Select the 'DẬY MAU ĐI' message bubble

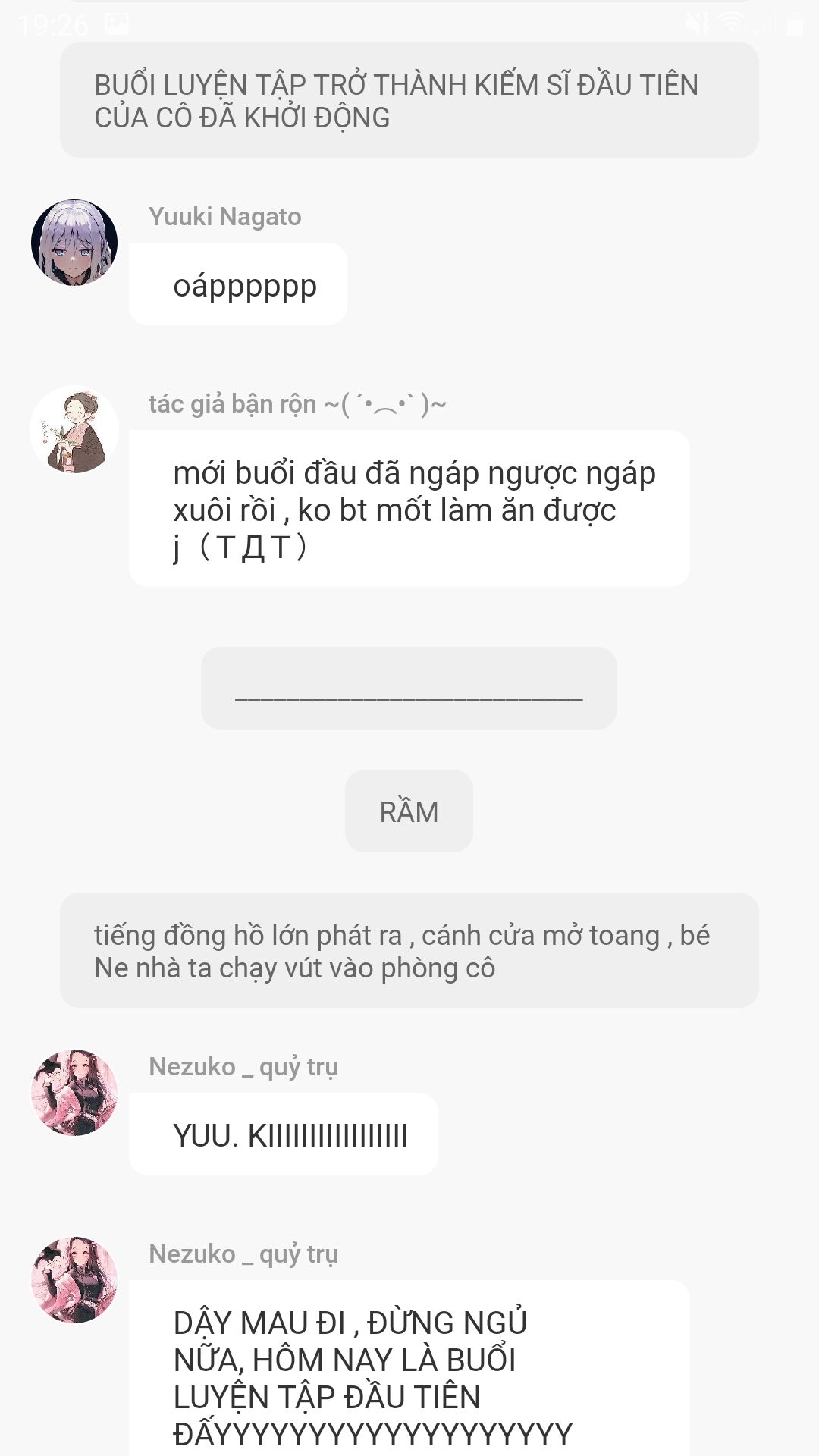click(409, 1368)
